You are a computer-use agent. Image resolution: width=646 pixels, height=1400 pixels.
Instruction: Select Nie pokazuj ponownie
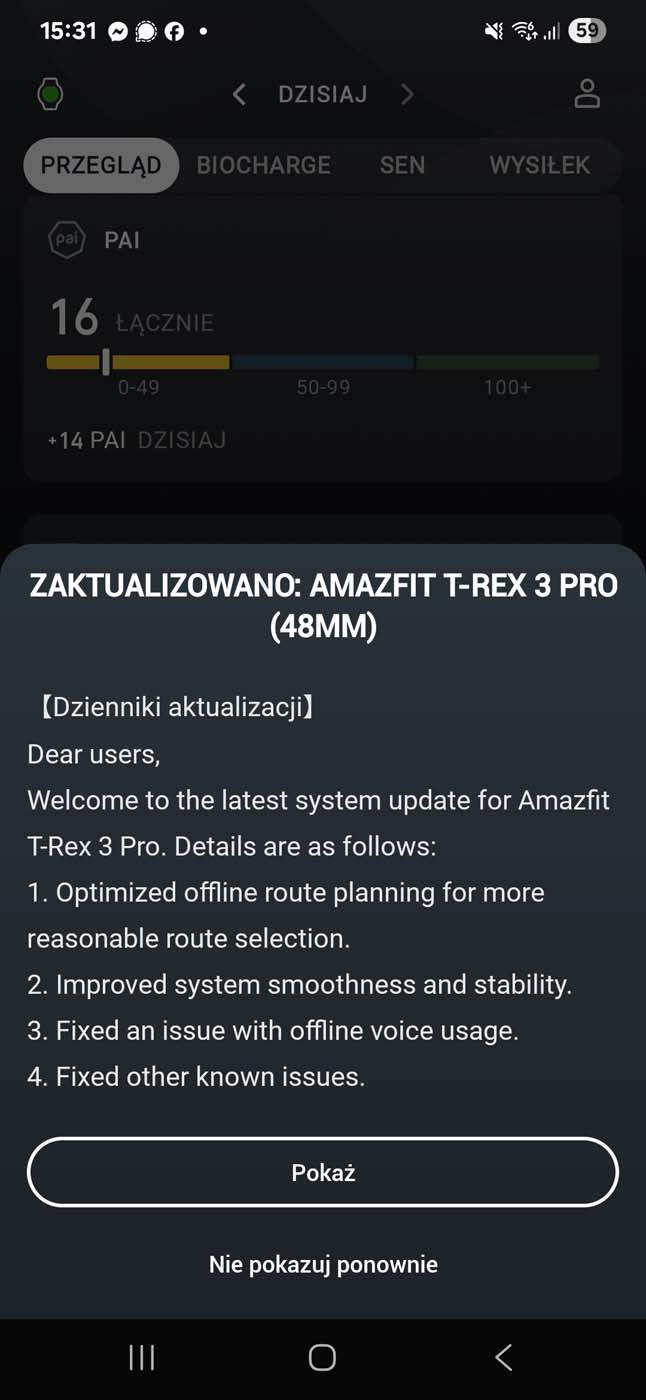tap(322, 1264)
